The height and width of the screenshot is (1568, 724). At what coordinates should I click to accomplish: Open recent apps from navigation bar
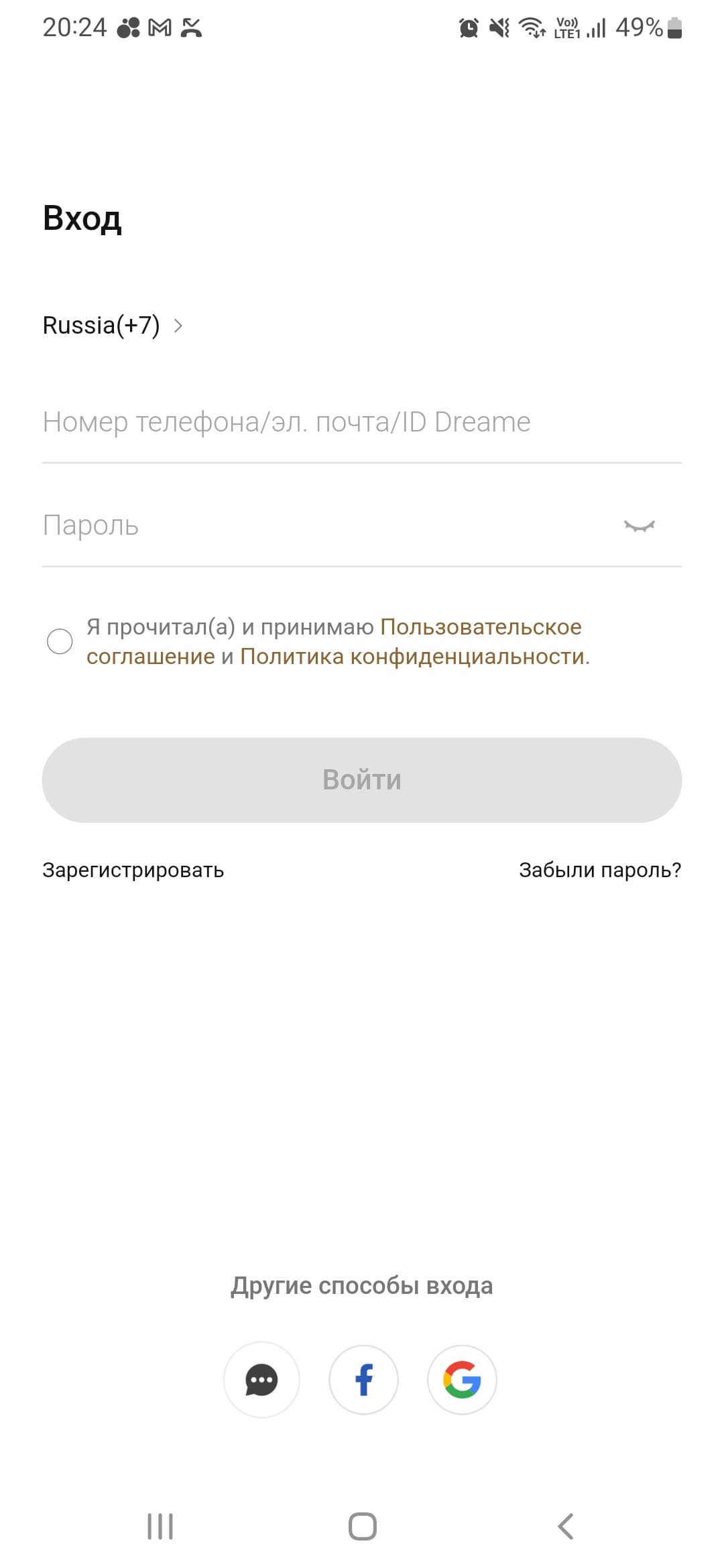click(160, 1527)
